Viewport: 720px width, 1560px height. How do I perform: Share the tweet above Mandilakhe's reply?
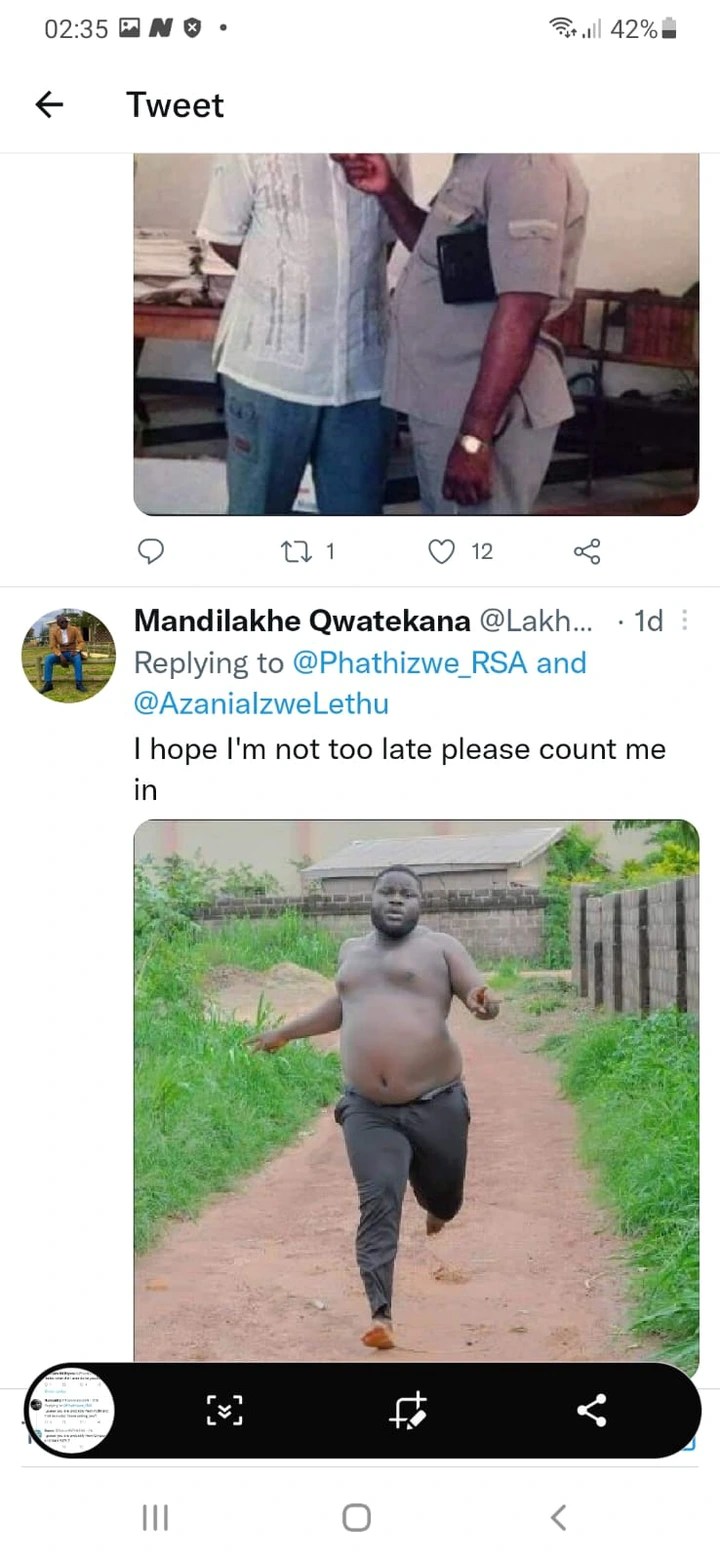(587, 551)
